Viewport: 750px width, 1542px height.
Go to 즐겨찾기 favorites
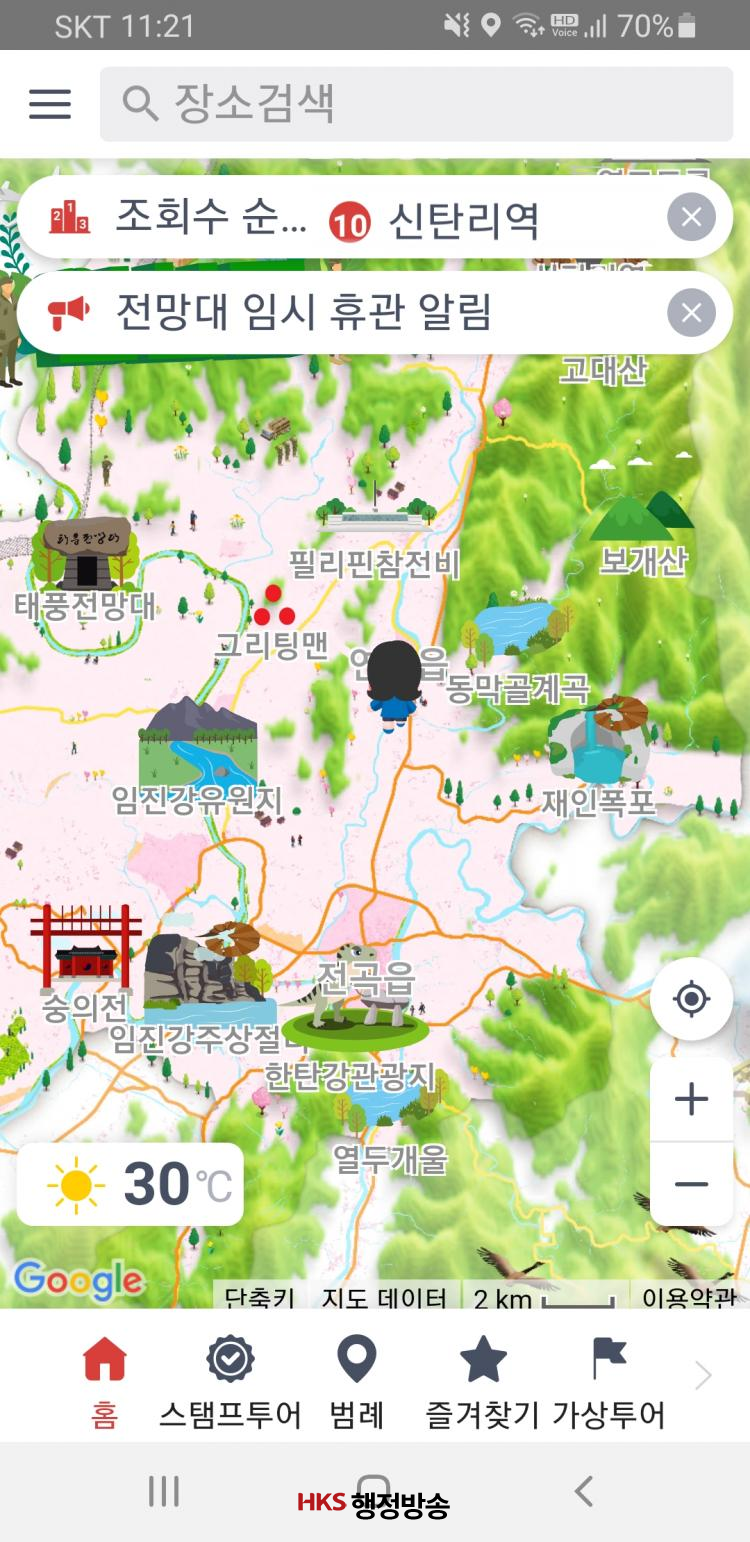click(483, 1384)
